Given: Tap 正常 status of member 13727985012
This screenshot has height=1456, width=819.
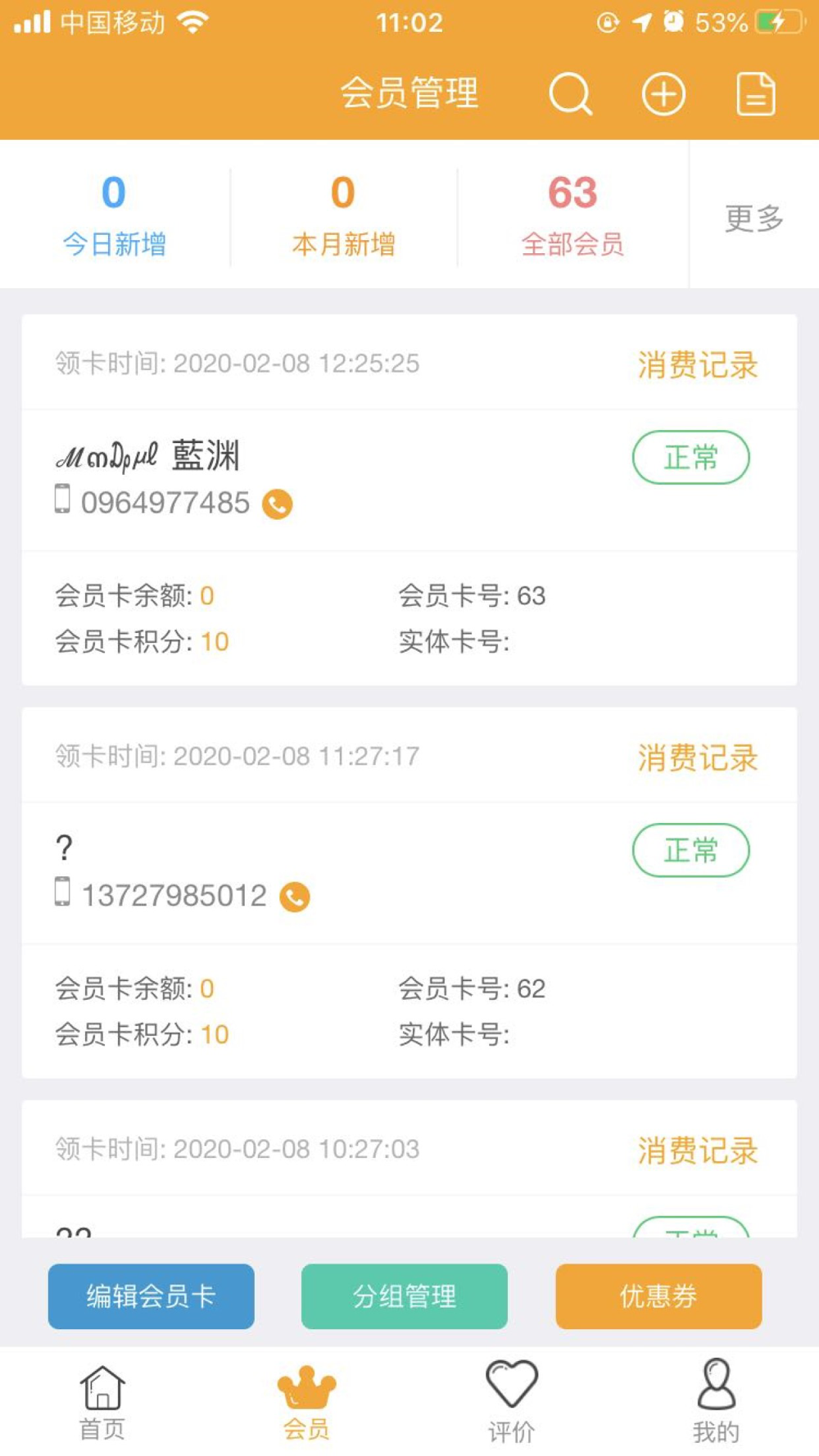Looking at the screenshot, I should click(x=690, y=850).
